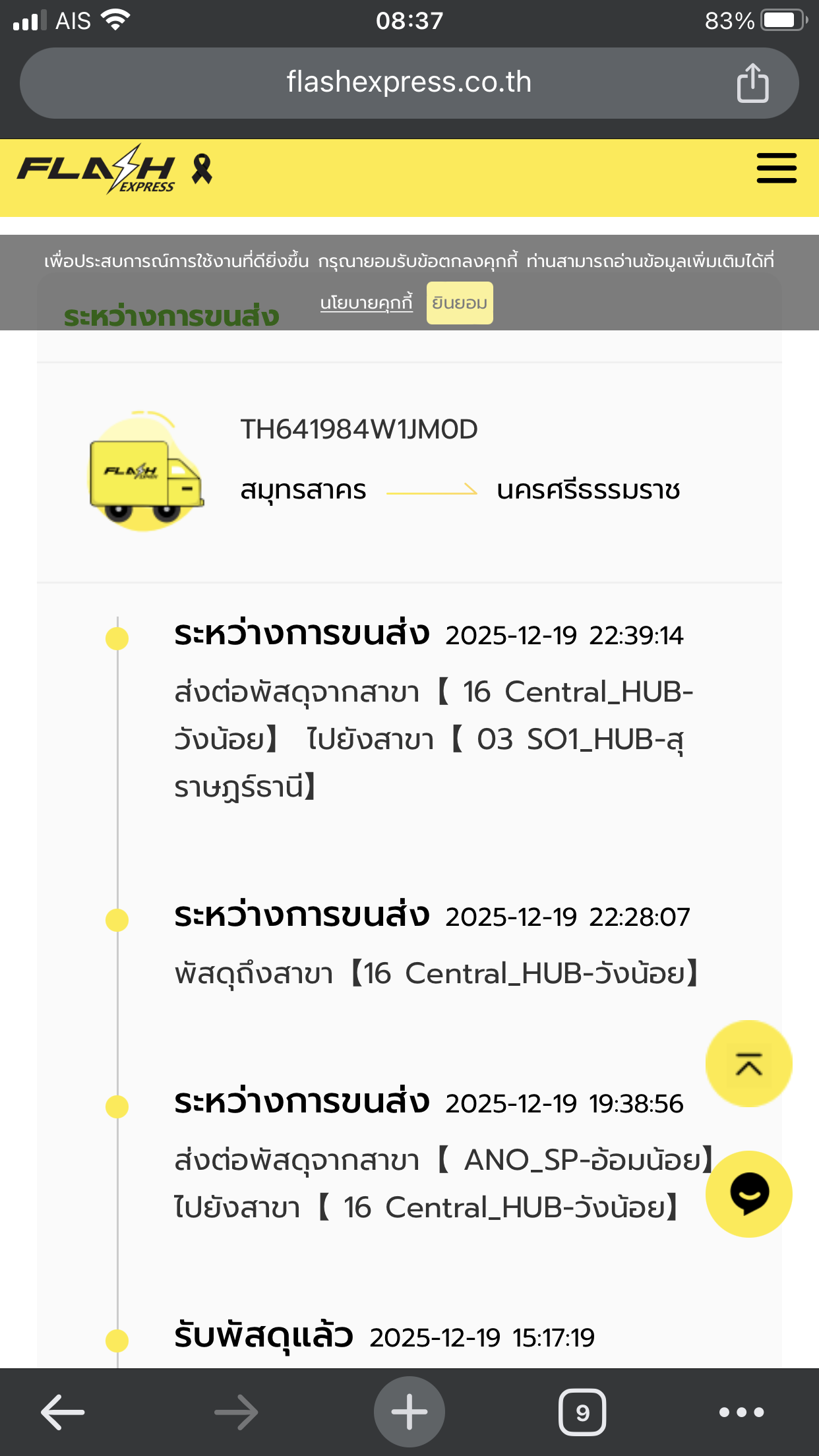Viewport: 819px width, 1456px height.
Task: Tap the flashexpress.co.th address bar
Action: tap(409, 83)
